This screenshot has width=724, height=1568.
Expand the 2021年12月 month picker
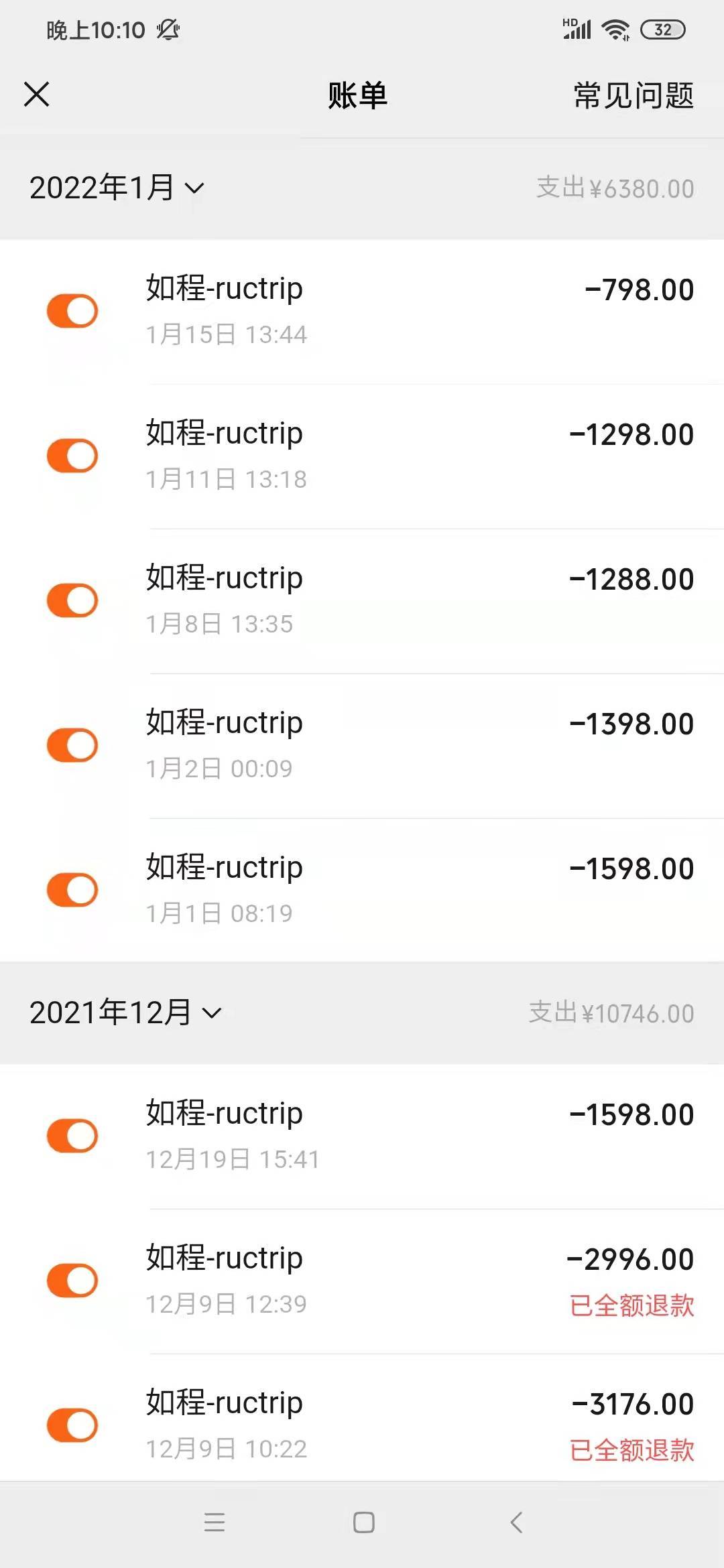125,1012
